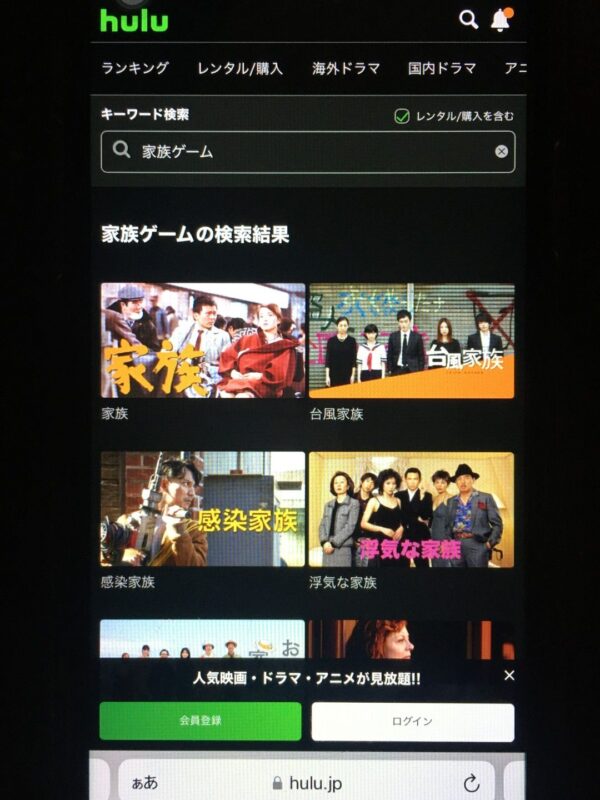The height and width of the screenshot is (800, 600).
Task: Open the 浮気な家族 result
Action: [x=411, y=509]
